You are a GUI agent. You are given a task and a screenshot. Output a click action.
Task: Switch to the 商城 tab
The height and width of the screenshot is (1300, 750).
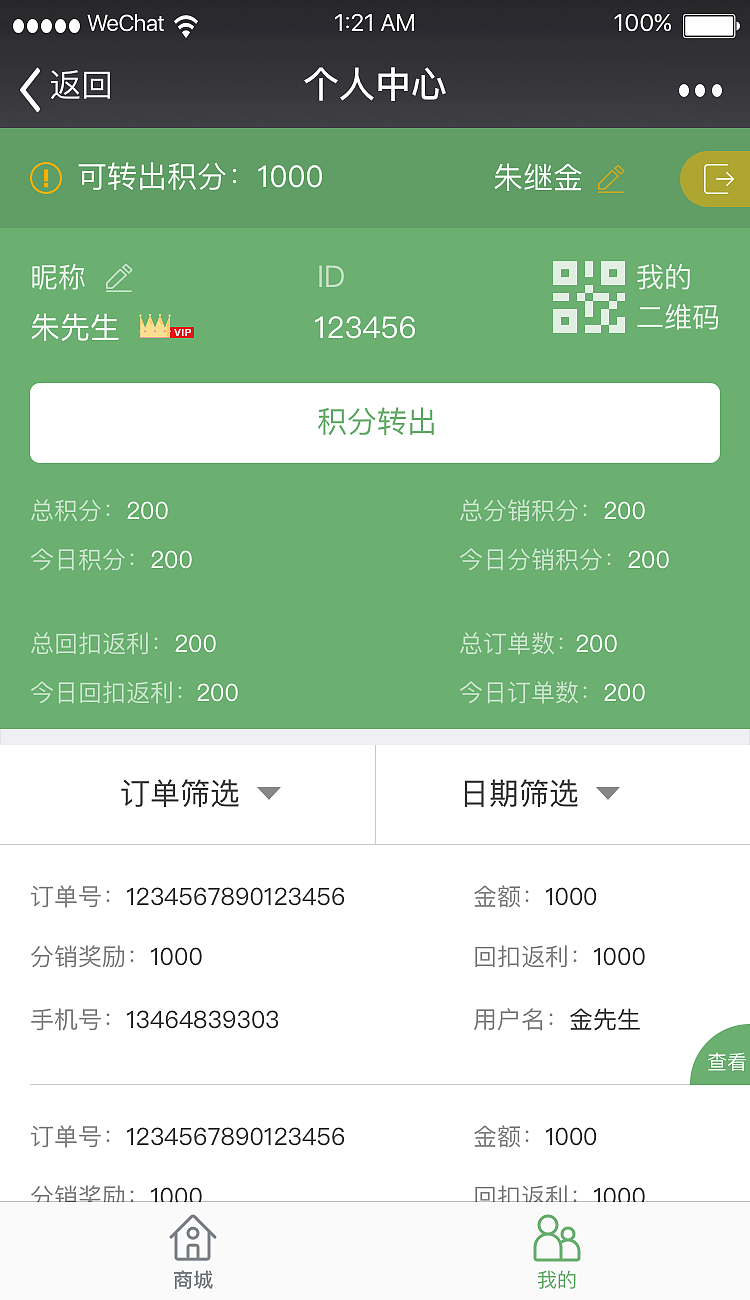193,1251
